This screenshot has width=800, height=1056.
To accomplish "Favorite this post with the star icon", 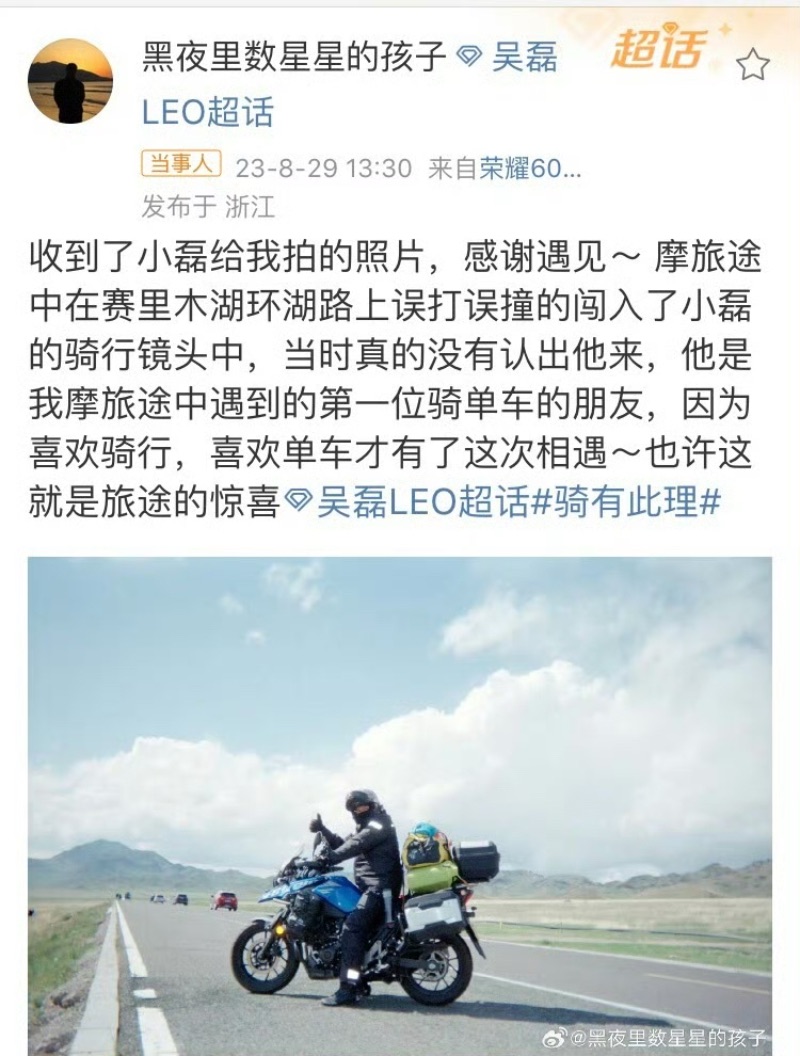I will 752,66.
